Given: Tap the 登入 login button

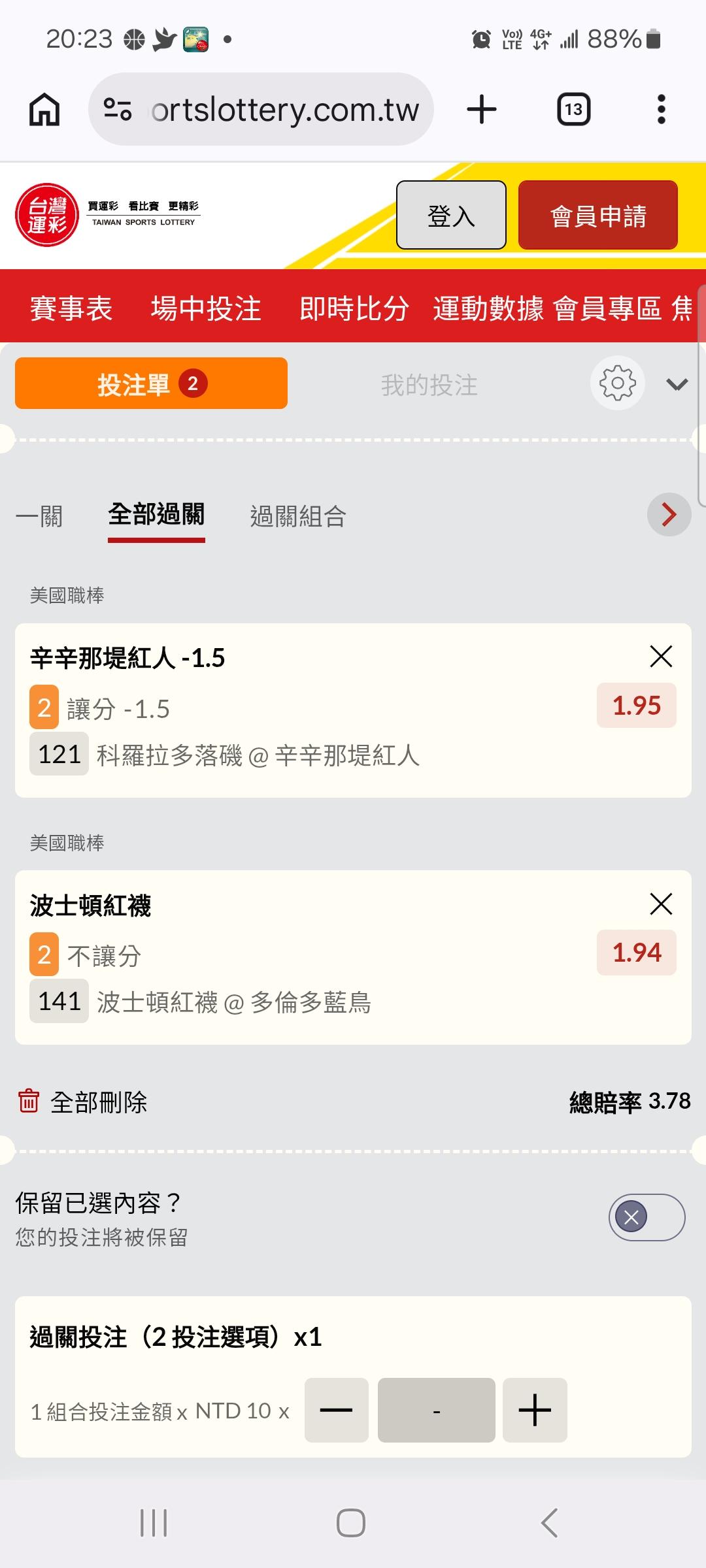Looking at the screenshot, I should 451,215.
